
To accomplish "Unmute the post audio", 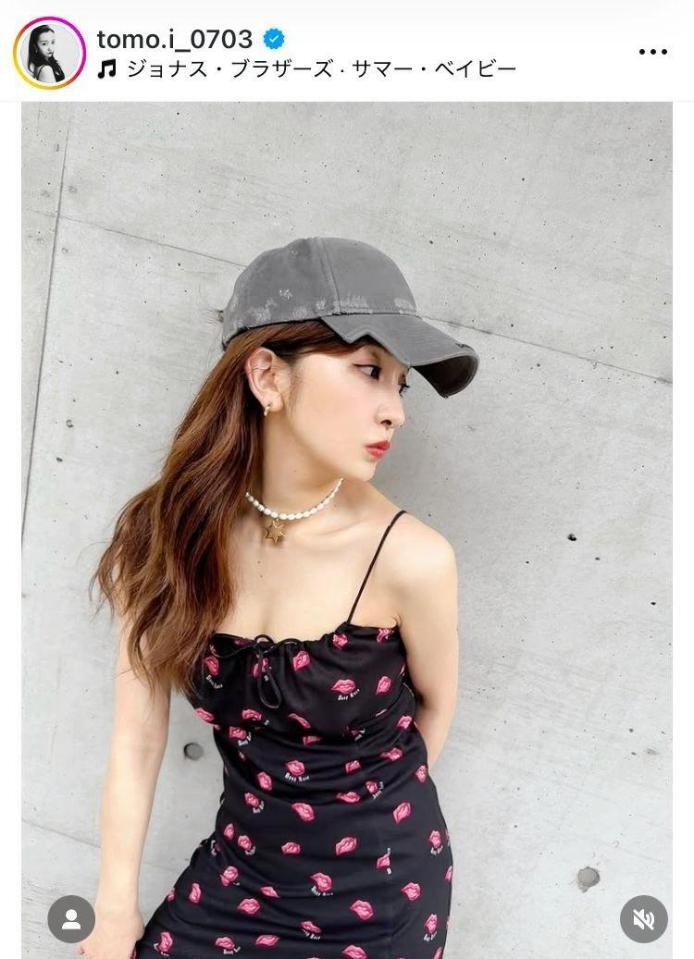I will (643, 919).
